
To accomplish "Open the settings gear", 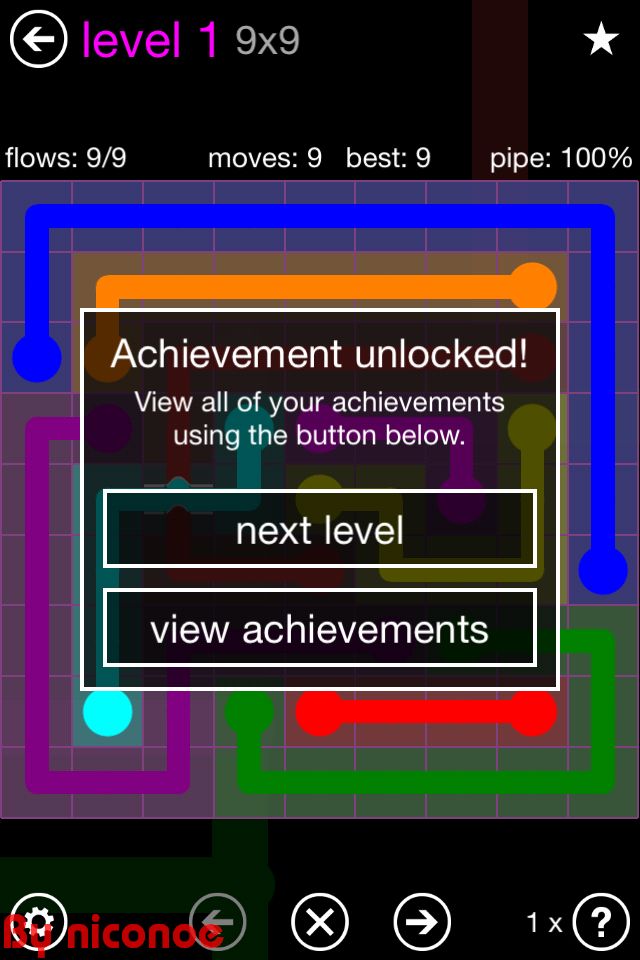I will pos(38,921).
